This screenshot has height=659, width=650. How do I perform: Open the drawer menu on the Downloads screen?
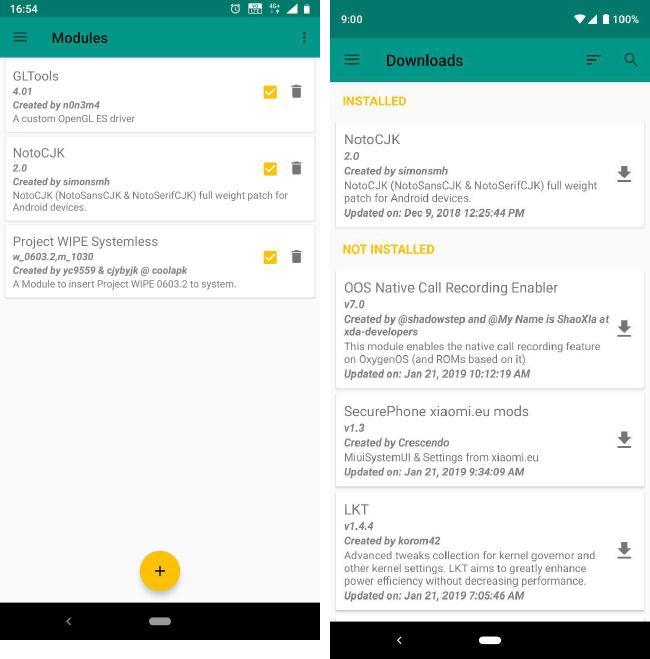coord(352,60)
